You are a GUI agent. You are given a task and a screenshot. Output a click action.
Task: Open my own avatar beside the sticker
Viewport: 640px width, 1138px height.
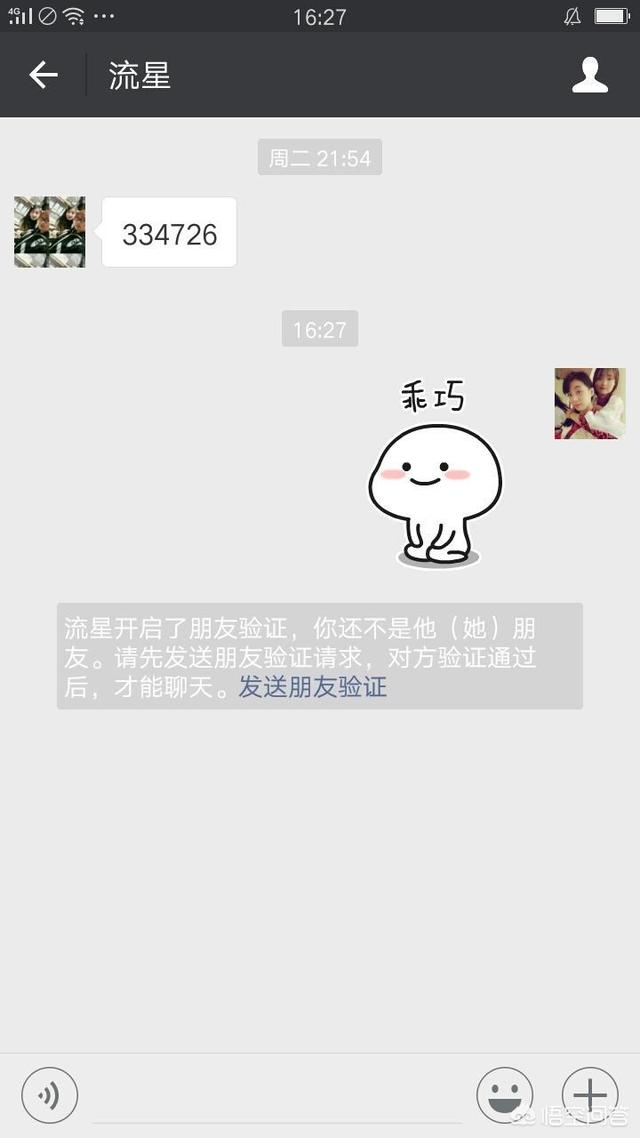(x=590, y=404)
